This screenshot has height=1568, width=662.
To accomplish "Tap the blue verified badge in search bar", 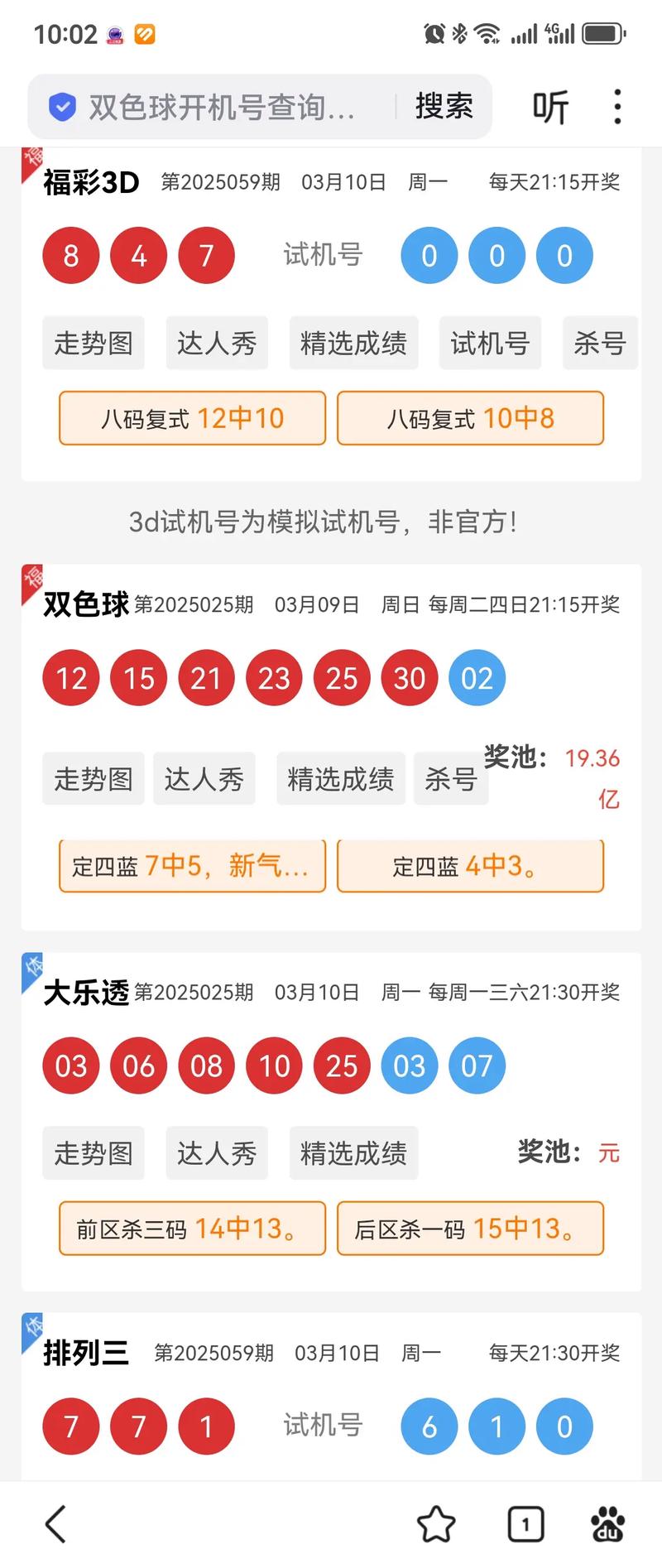I will (x=61, y=106).
